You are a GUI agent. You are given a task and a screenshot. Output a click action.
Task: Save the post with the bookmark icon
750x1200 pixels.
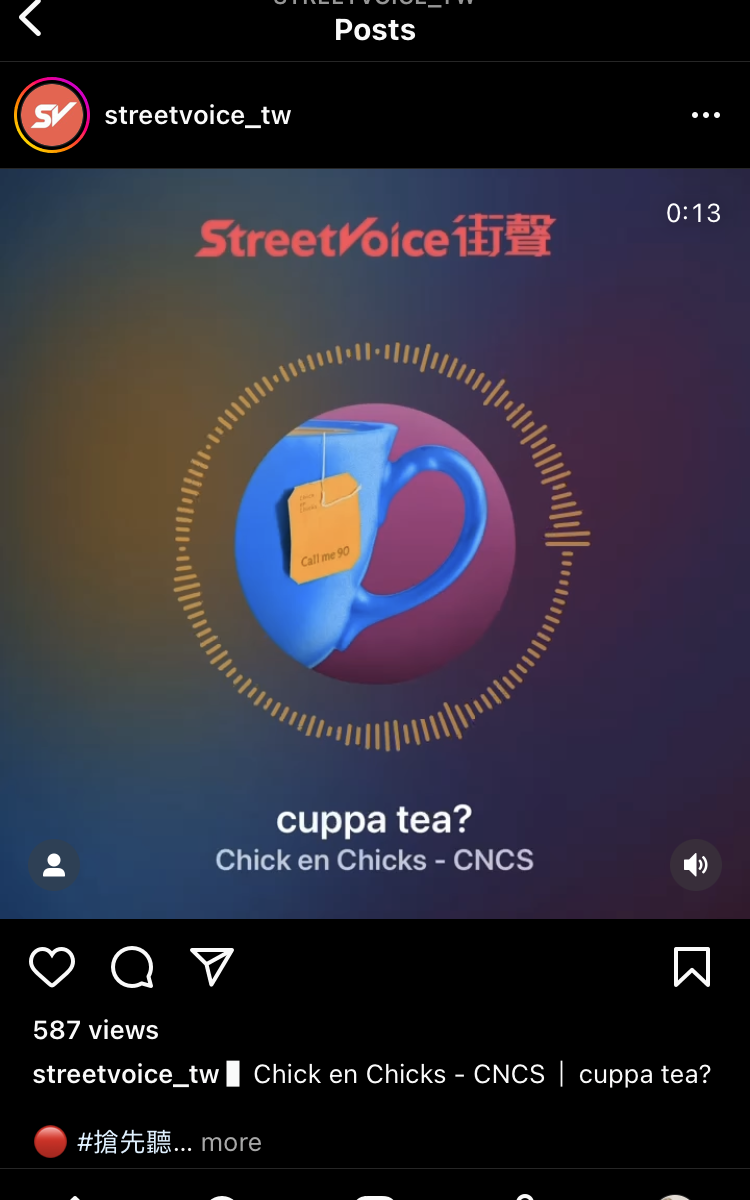pos(692,967)
